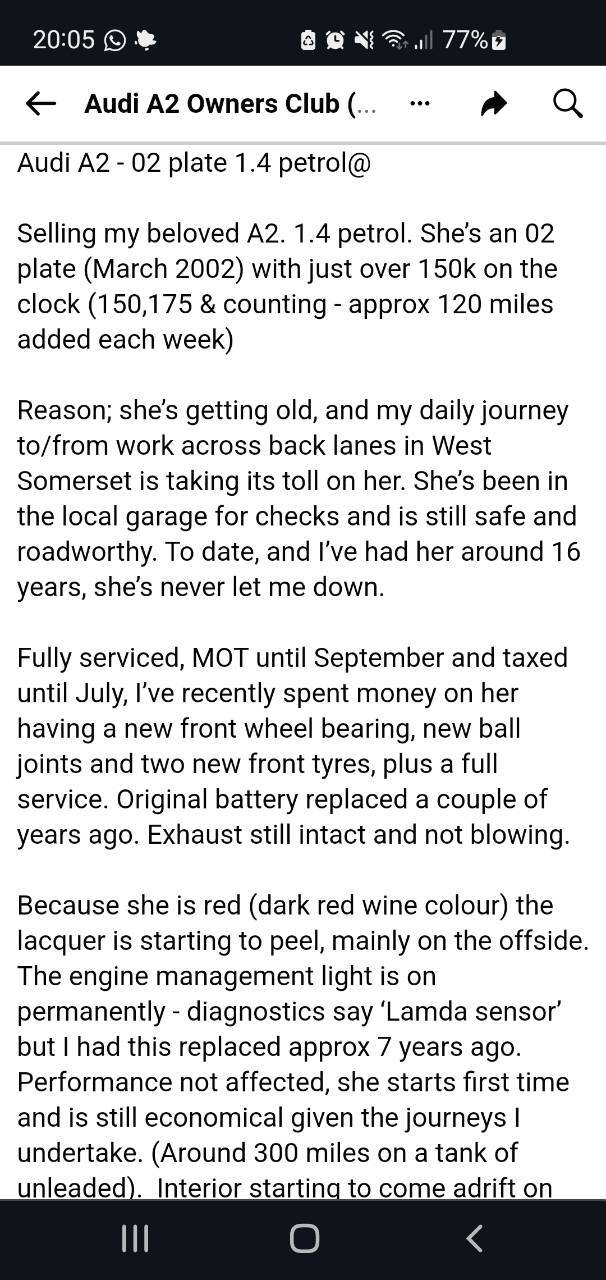Share this Audi A2 post

[x=494, y=103]
